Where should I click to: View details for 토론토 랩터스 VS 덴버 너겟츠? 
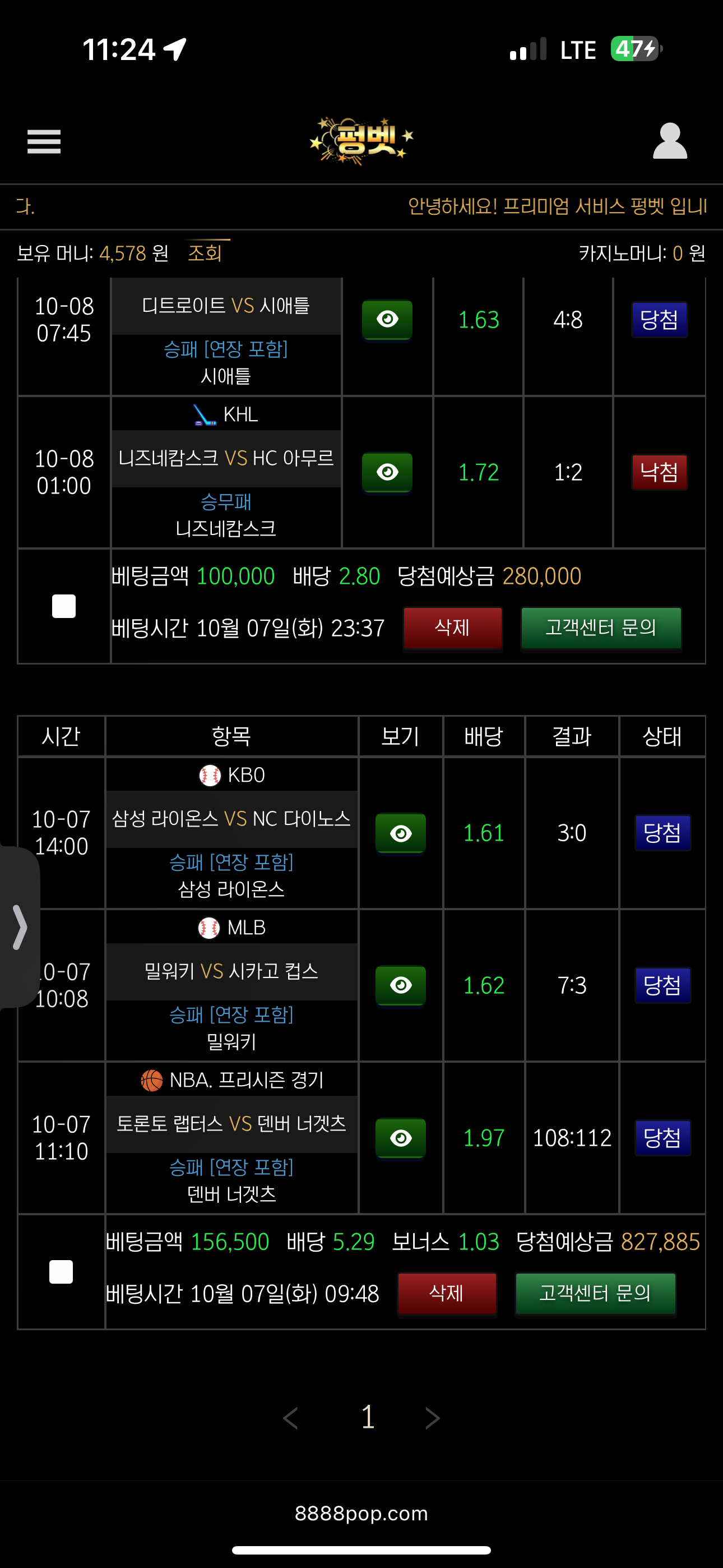(400, 1138)
